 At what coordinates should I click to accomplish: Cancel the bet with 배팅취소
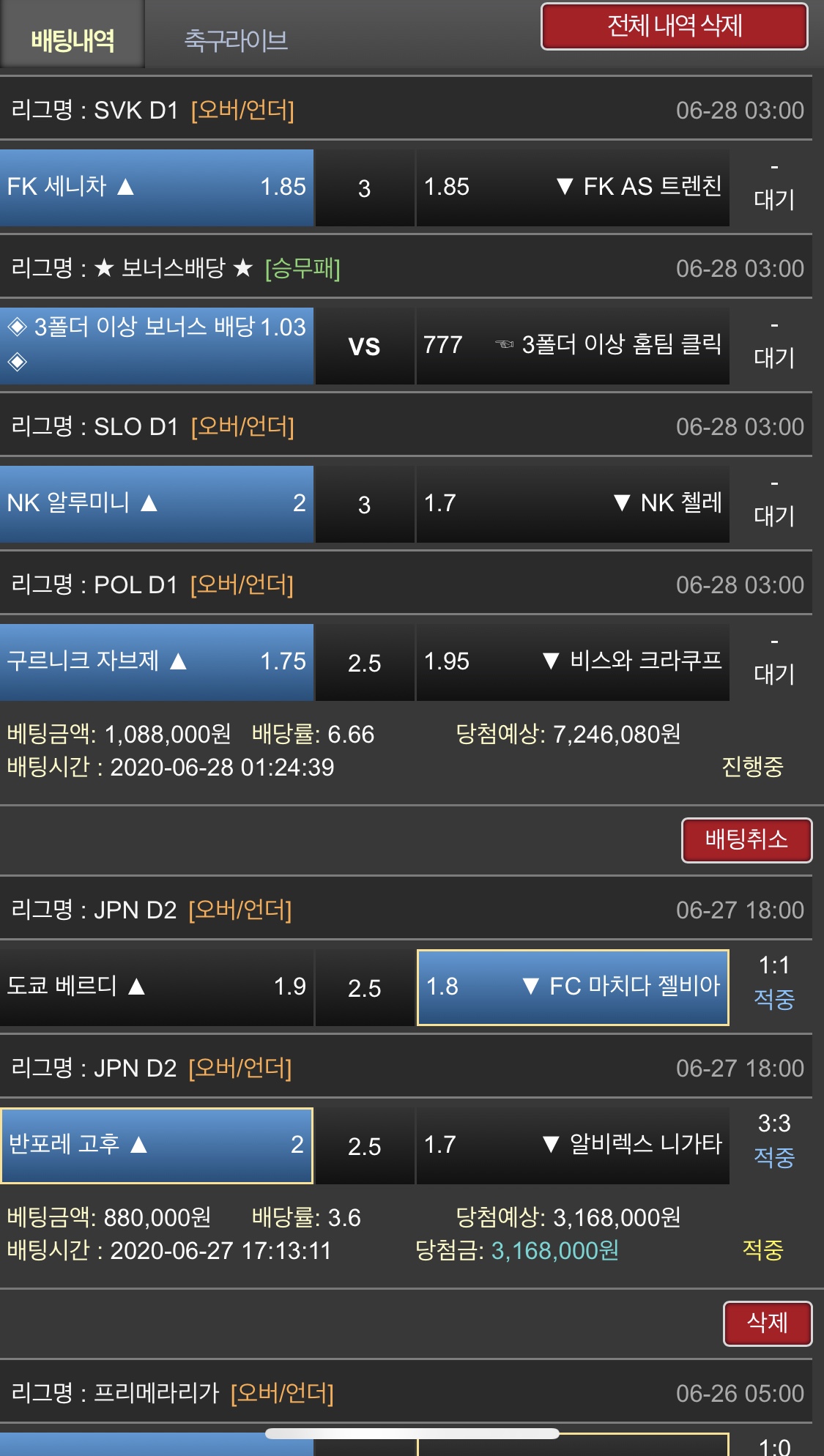coord(746,839)
